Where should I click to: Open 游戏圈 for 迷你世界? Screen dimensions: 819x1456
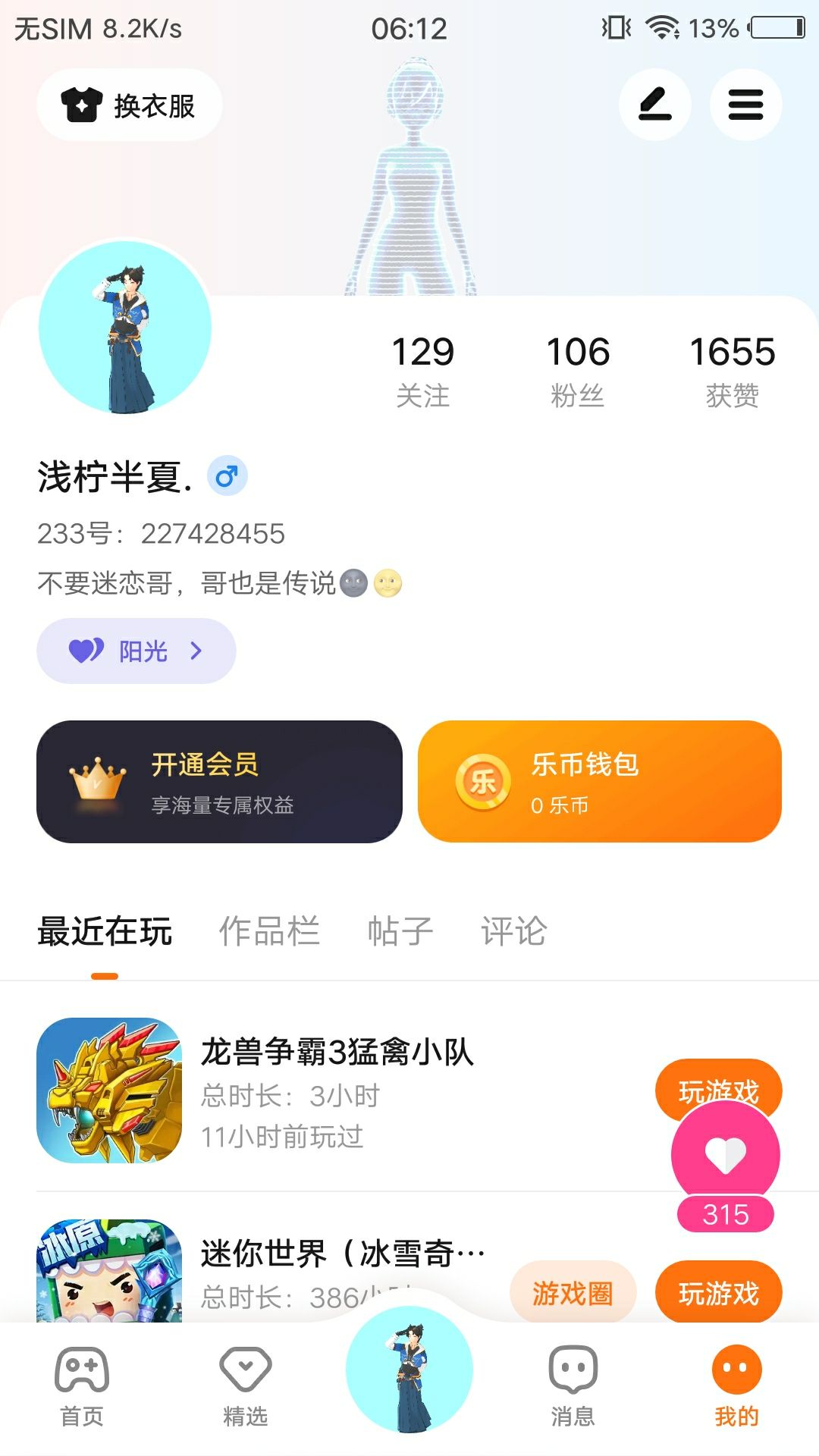(573, 1292)
